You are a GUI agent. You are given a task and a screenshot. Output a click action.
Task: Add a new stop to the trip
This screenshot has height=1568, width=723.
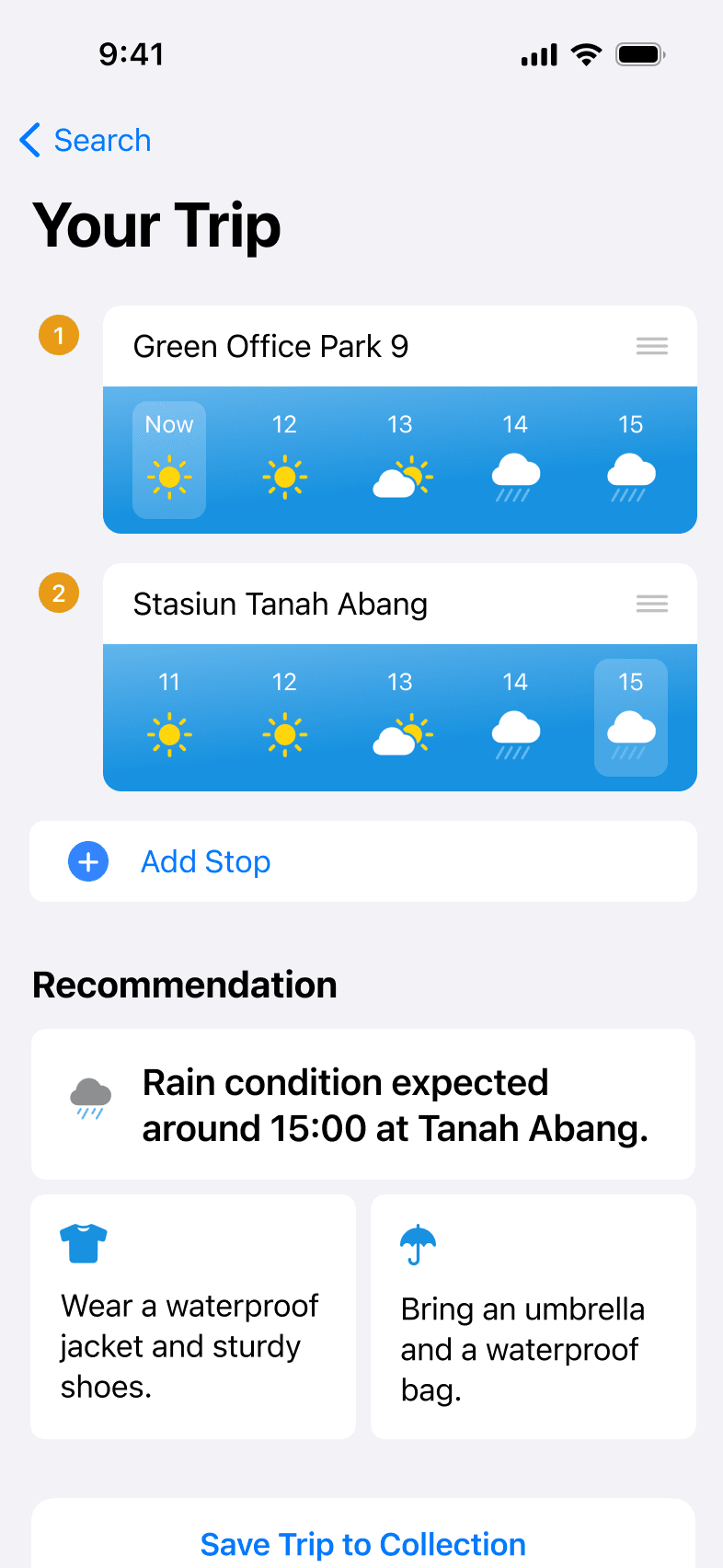[x=363, y=861]
